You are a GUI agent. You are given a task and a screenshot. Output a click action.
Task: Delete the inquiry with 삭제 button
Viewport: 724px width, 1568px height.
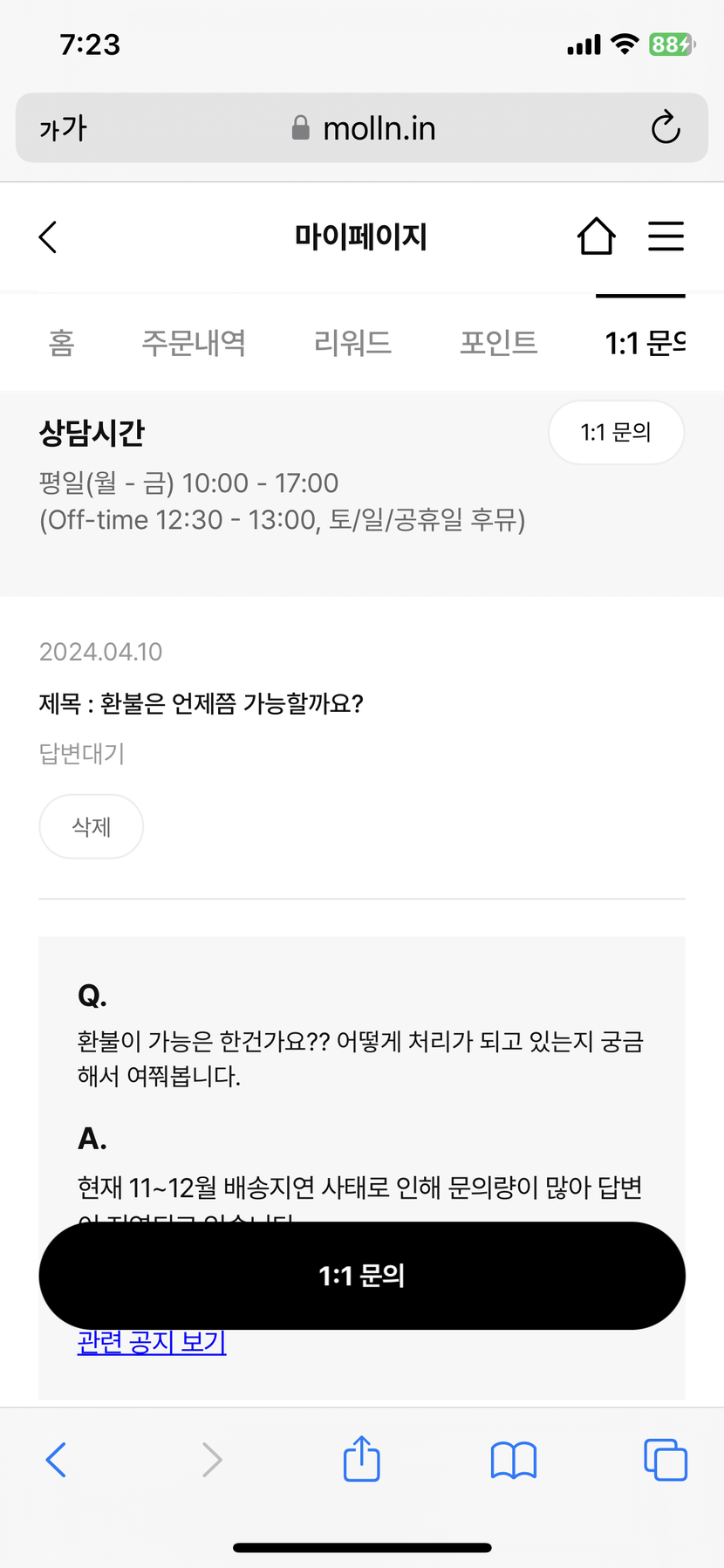(92, 826)
